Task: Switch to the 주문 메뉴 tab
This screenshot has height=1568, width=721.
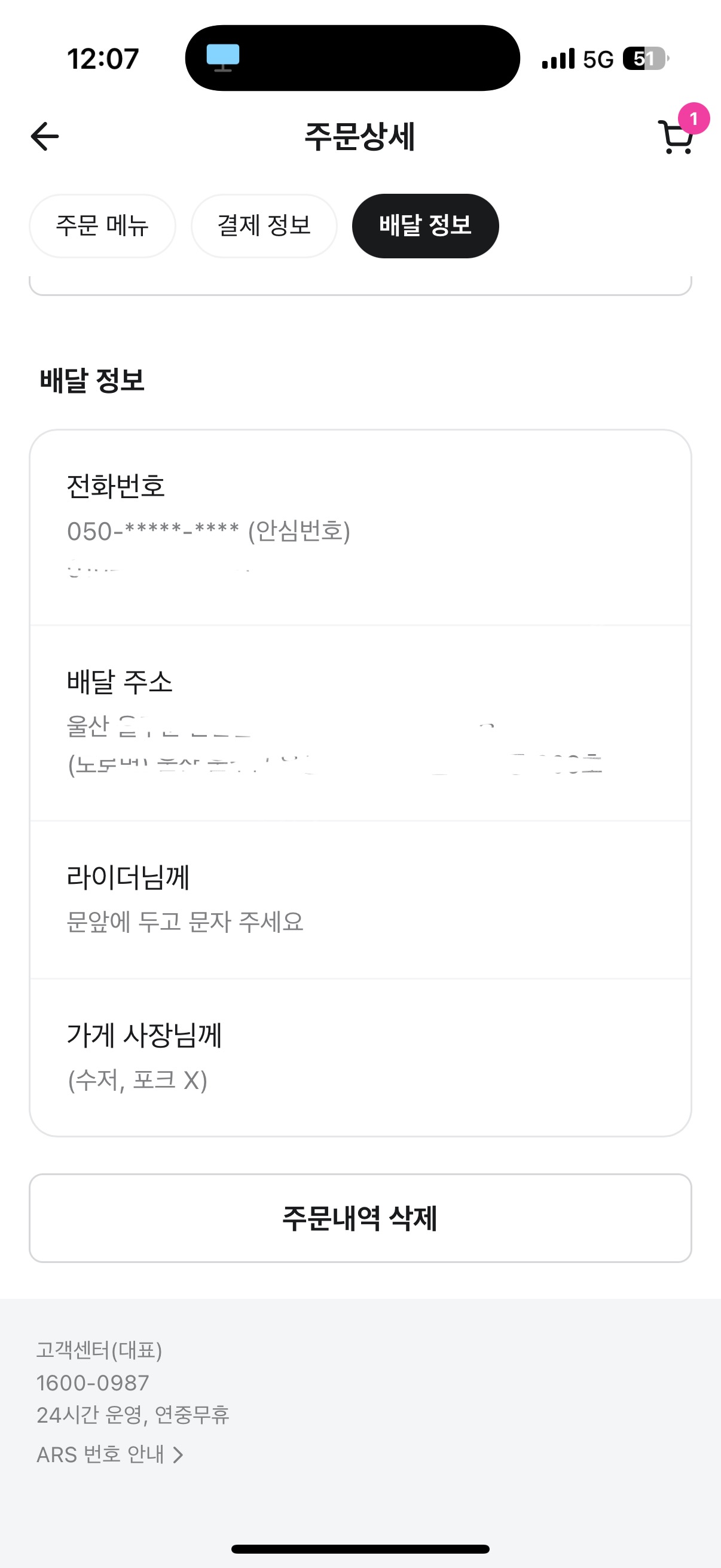Action: click(102, 226)
